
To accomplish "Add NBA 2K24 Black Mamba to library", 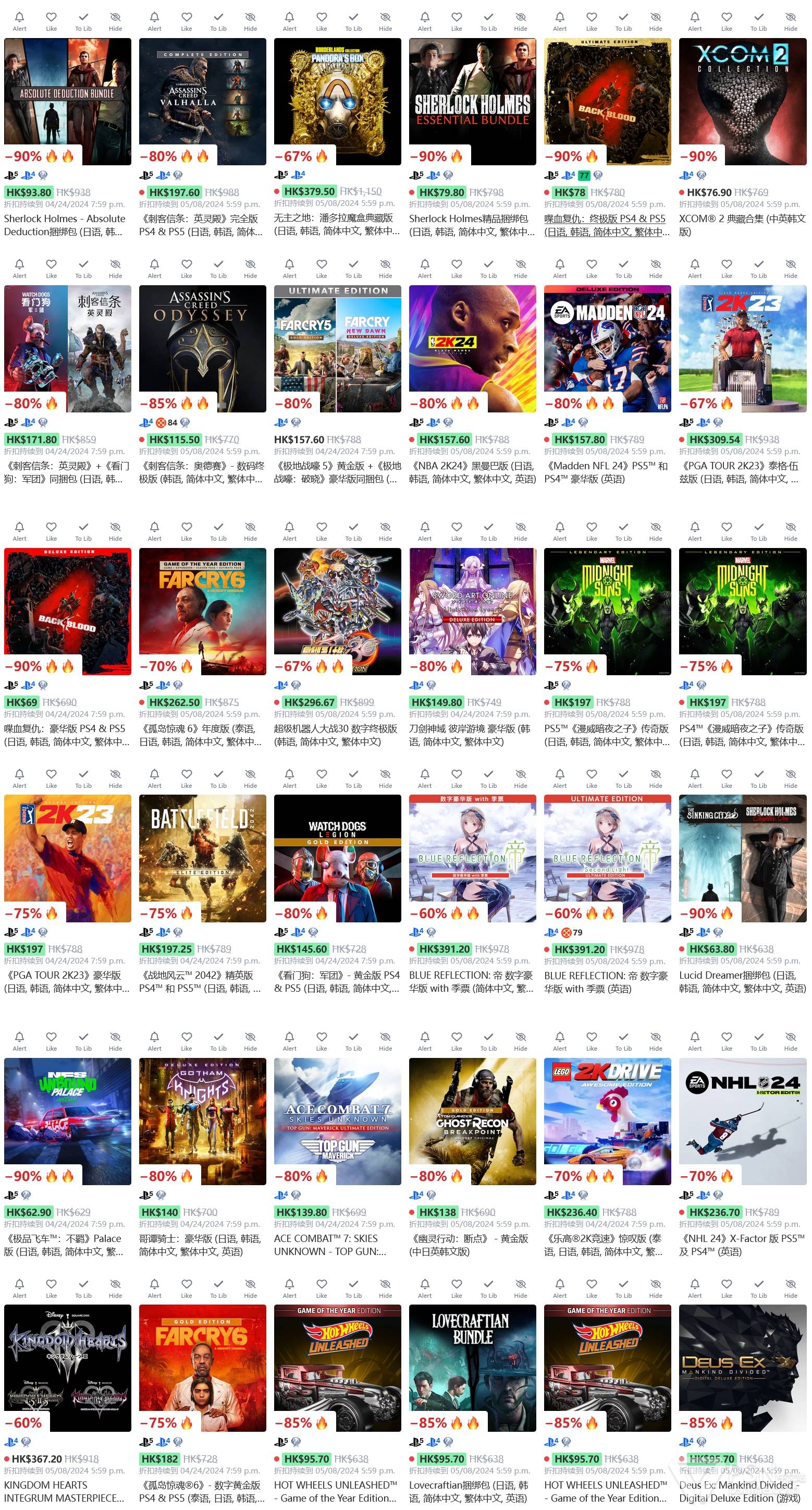I will [488, 269].
